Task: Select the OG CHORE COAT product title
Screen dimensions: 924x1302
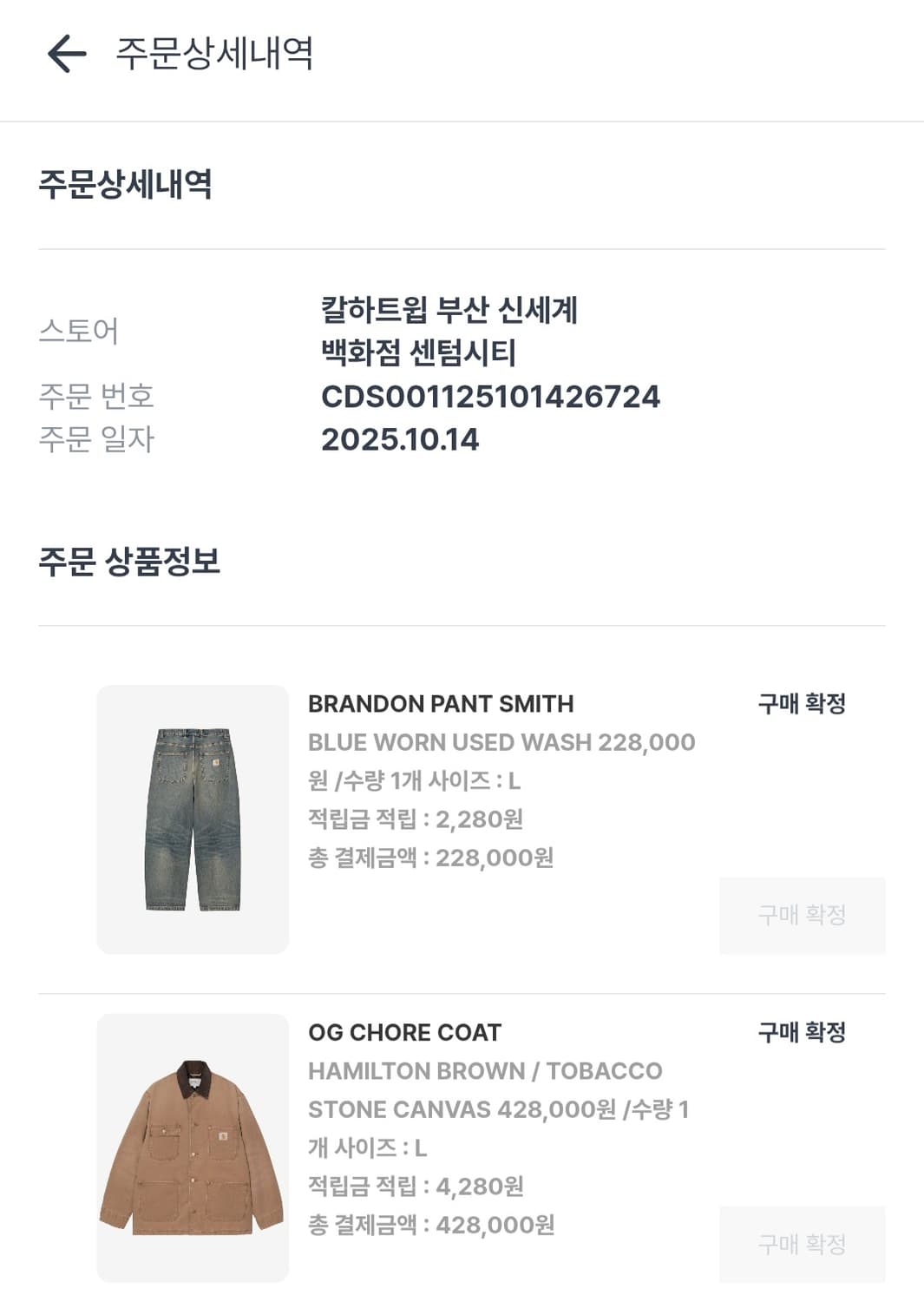Action: coord(404,1033)
